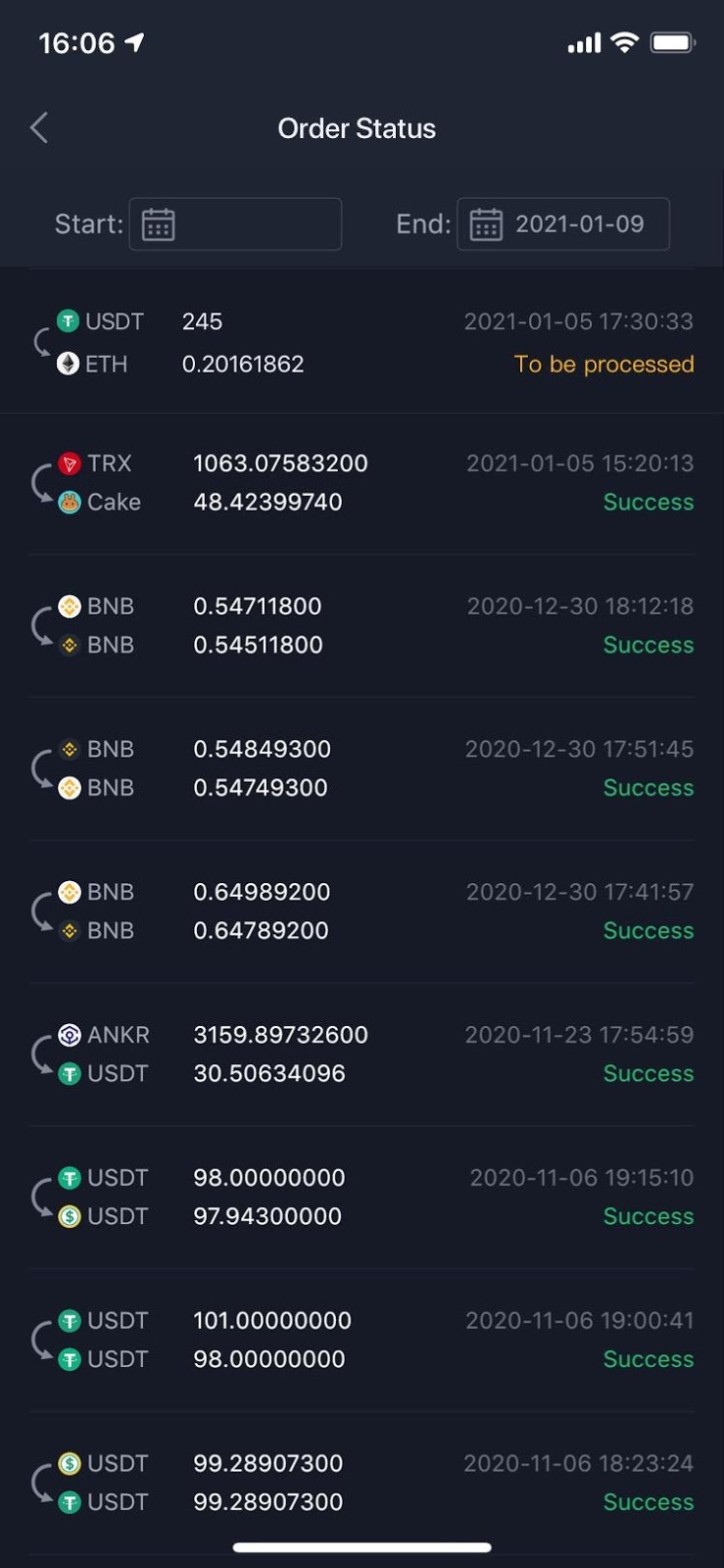View the TRX to Cake swap order
Viewport: 724px width, 1568px height.
click(362, 482)
